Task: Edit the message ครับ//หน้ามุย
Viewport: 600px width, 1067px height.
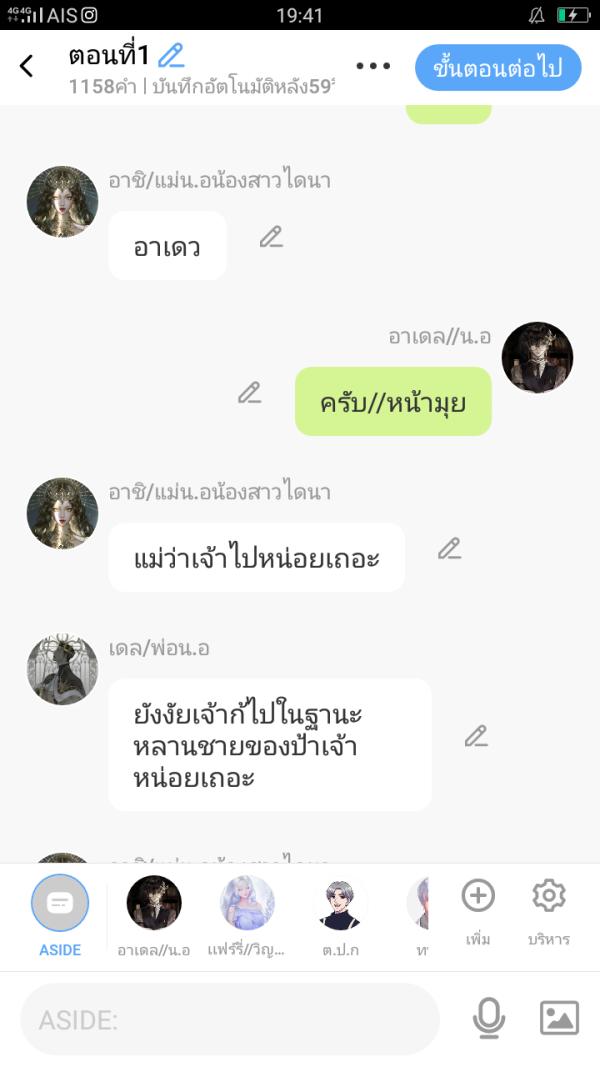Action: (249, 393)
